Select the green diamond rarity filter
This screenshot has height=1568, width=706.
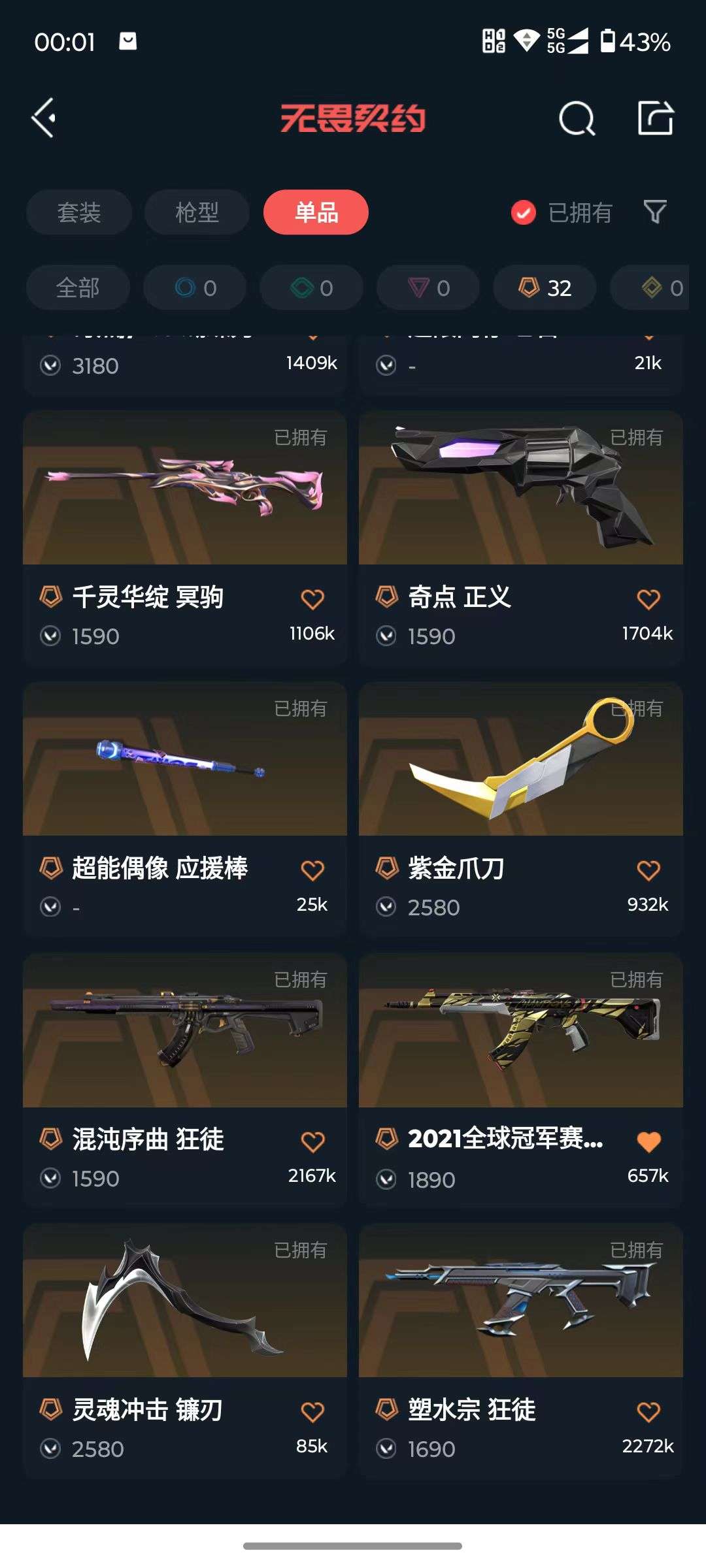(312, 287)
